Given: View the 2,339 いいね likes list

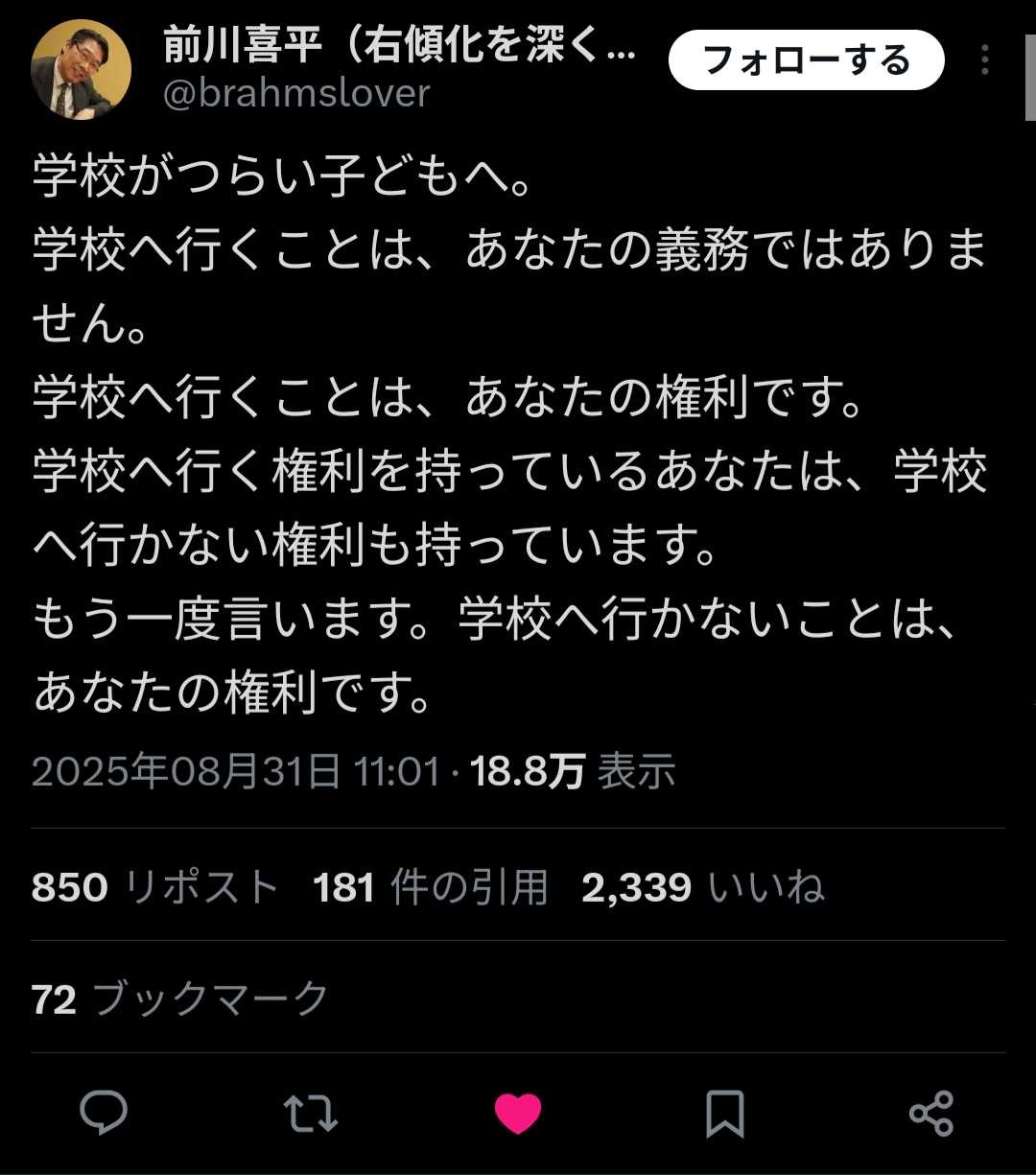Looking at the screenshot, I should coord(702,887).
